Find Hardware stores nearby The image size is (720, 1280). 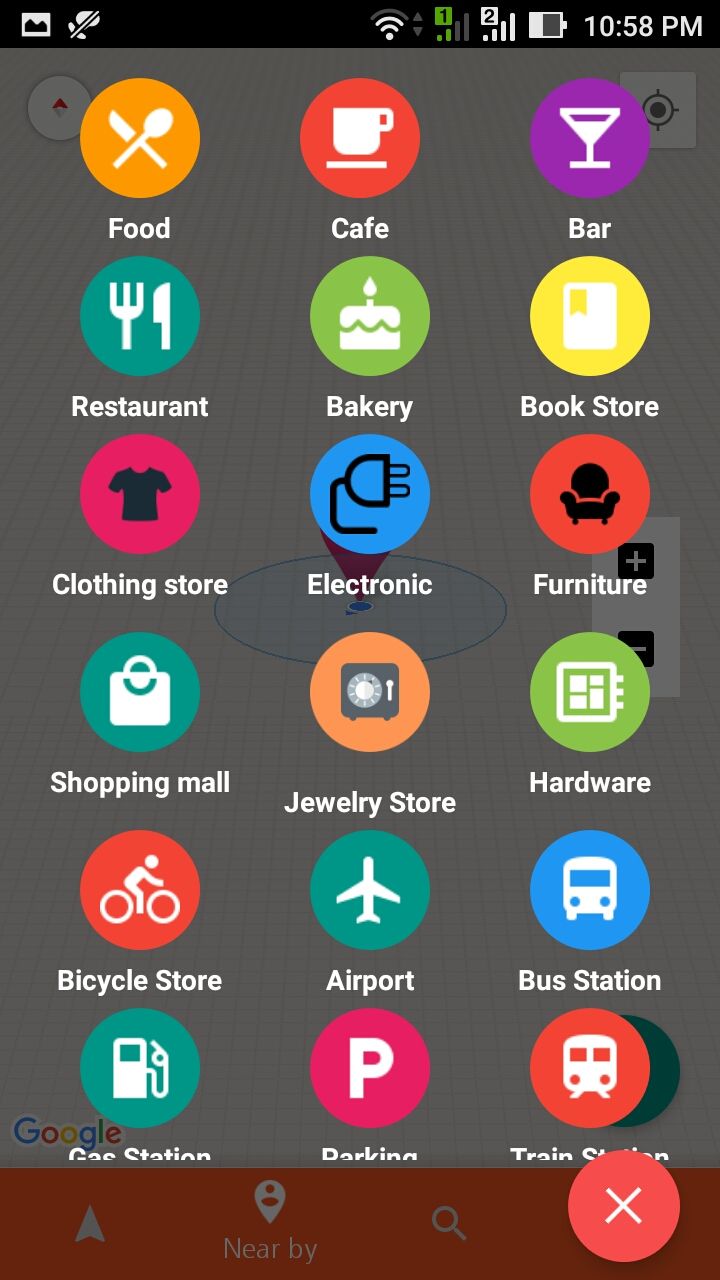click(x=590, y=692)
